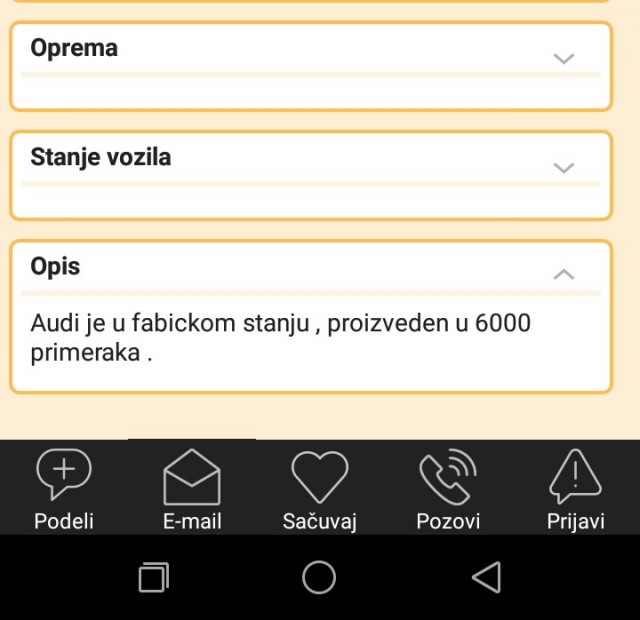Image resolution: width=640 pixels, height=620 pixels.
Task: Go back with the system back button
Action: [x=486, y=577]
